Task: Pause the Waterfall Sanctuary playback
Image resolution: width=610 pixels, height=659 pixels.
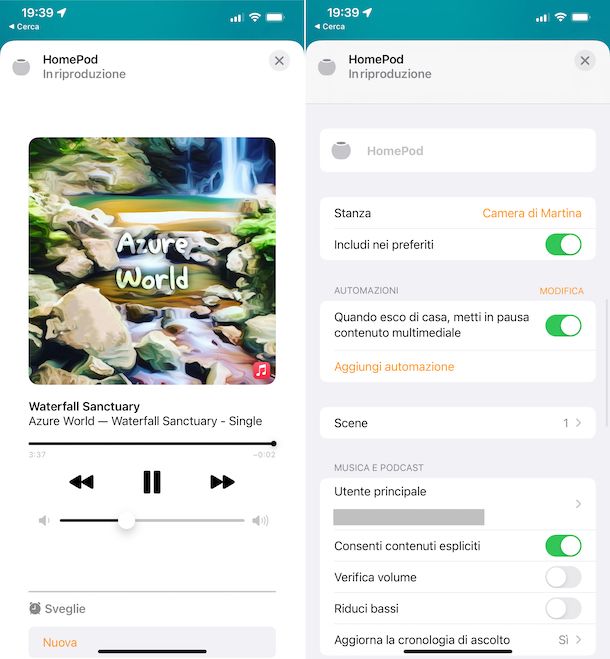Action: click(x=152, y=482)
